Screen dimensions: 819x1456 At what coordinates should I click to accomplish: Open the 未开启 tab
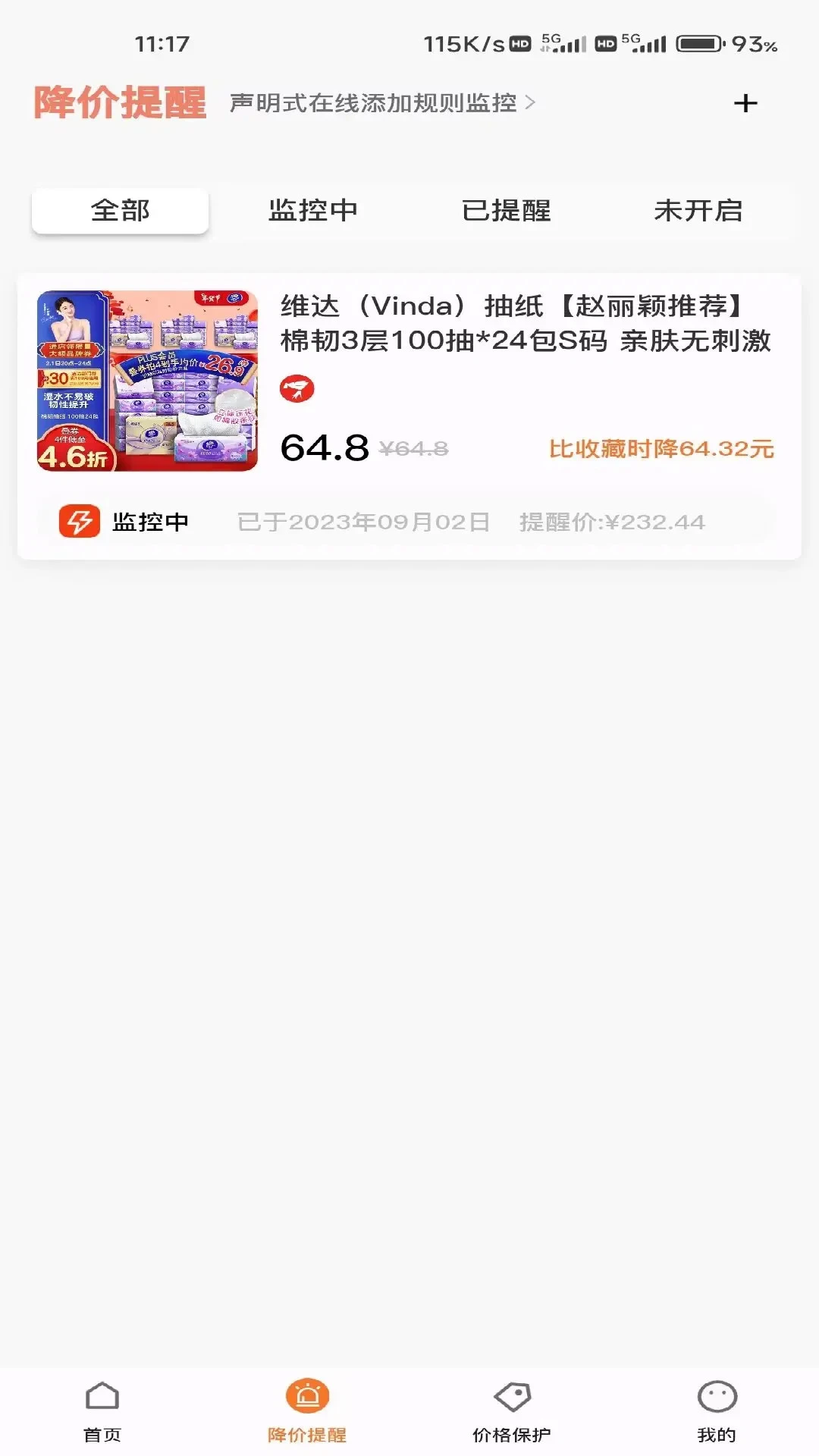[x=701, y=212]
